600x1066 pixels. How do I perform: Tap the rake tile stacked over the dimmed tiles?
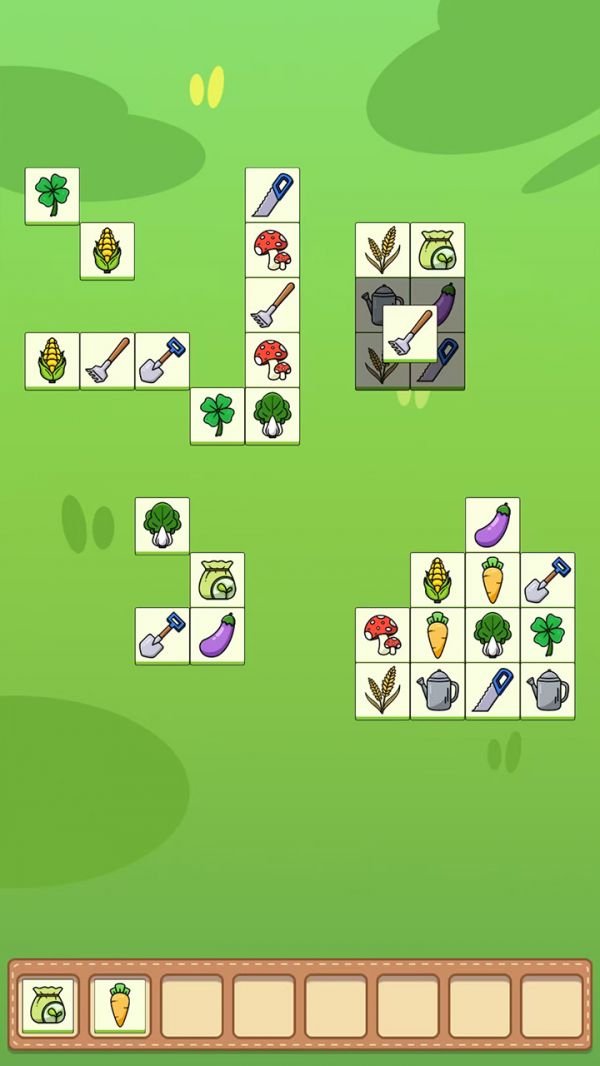410,332
